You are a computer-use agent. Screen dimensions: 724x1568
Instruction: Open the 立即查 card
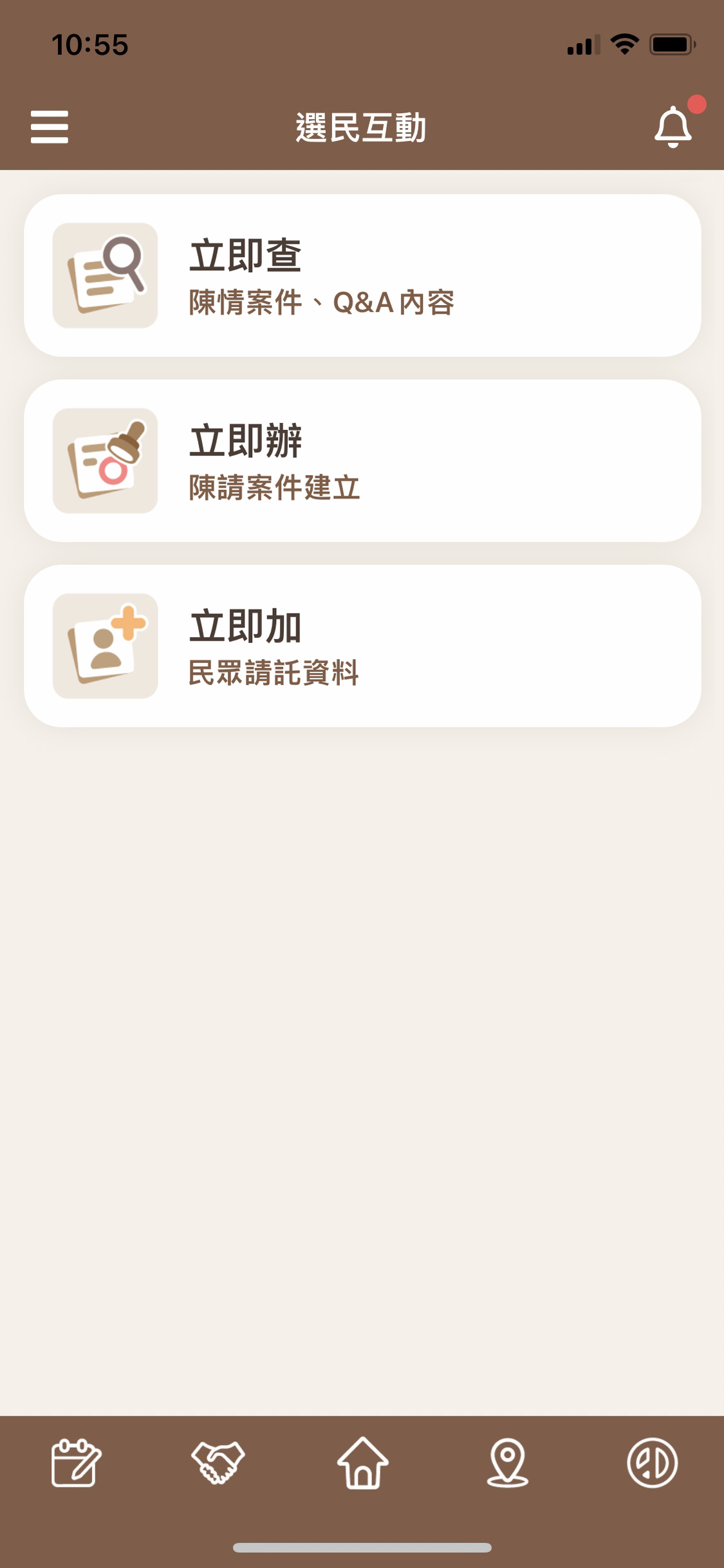[x=362, y=275]
